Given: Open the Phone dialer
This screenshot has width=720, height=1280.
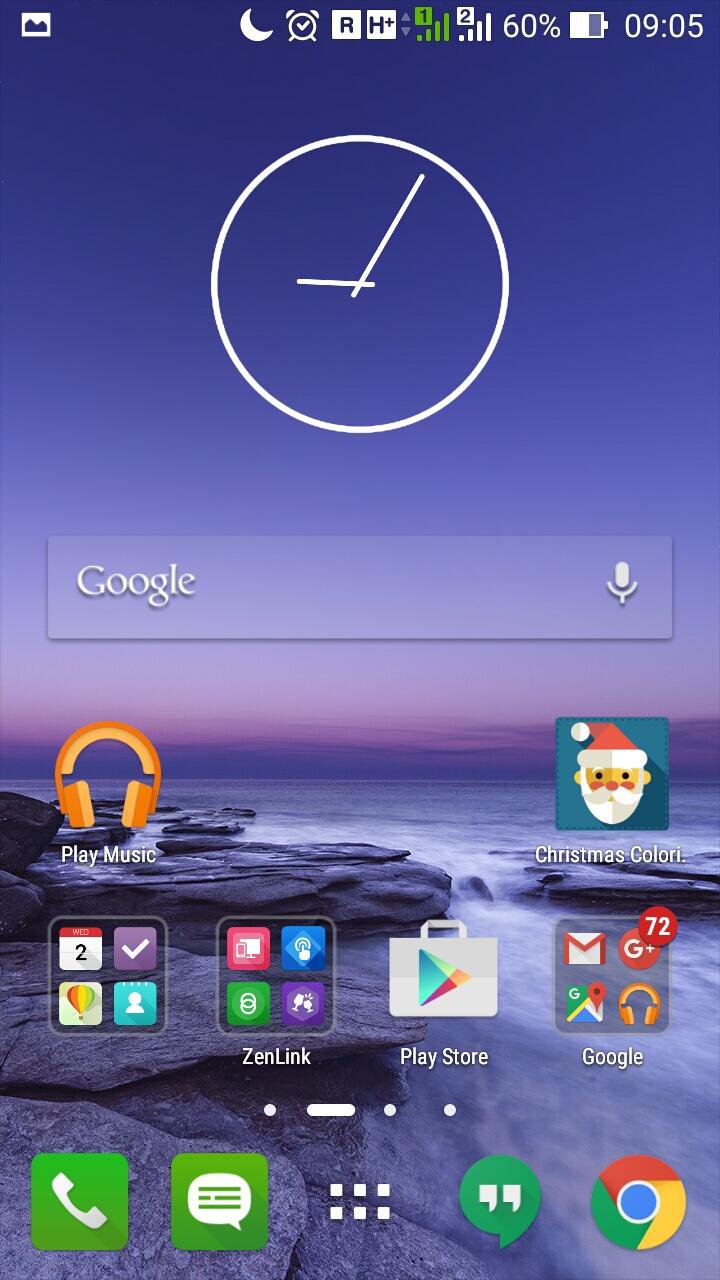Looking at the screenshot, I should 80,1202.
